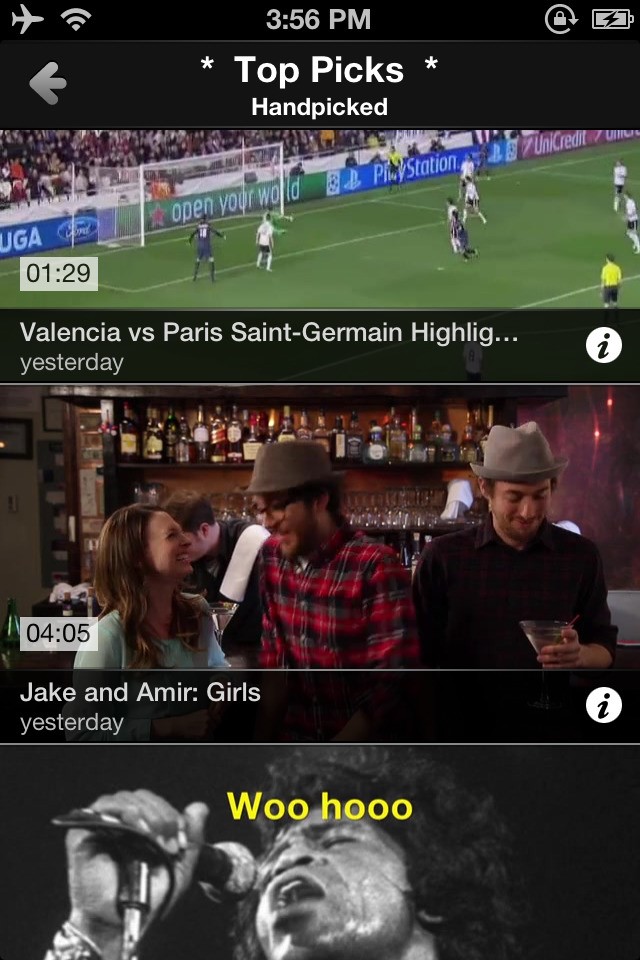Show info for Valencia vs Paris Saint-Germain
The image size is (640, 960).
pos(603,346)
